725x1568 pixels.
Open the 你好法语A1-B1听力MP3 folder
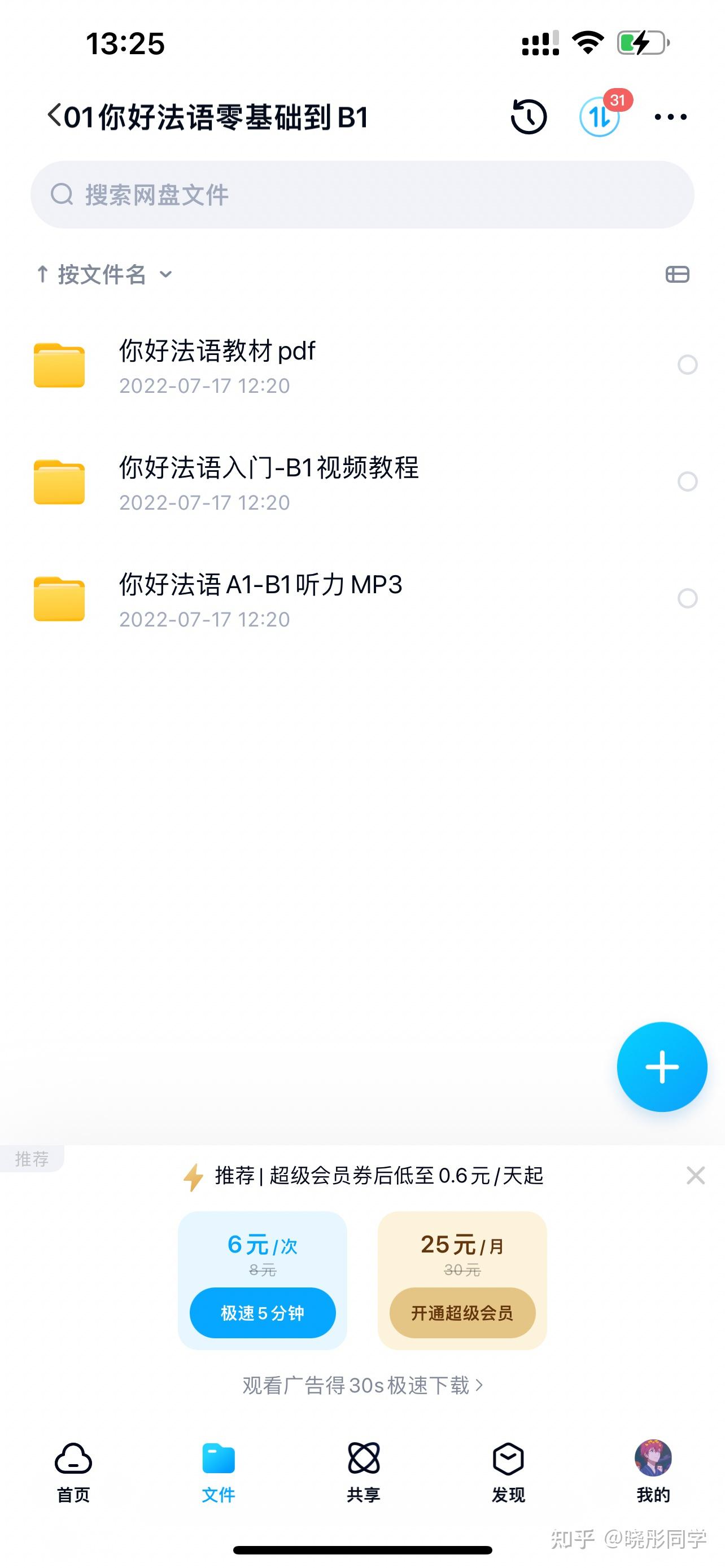260,598
